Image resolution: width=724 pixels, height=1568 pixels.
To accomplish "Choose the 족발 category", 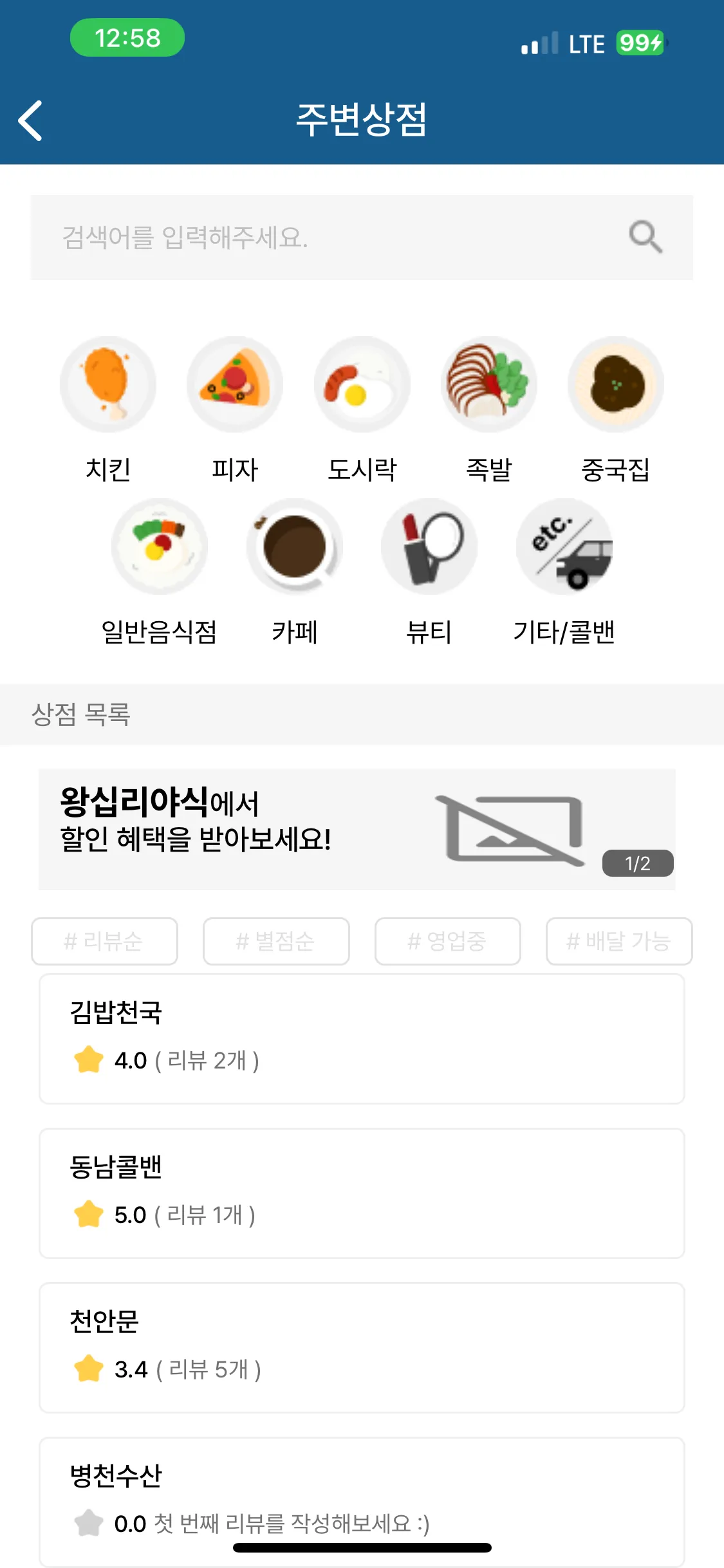I will pyautogui.click(x=489, y=385).
